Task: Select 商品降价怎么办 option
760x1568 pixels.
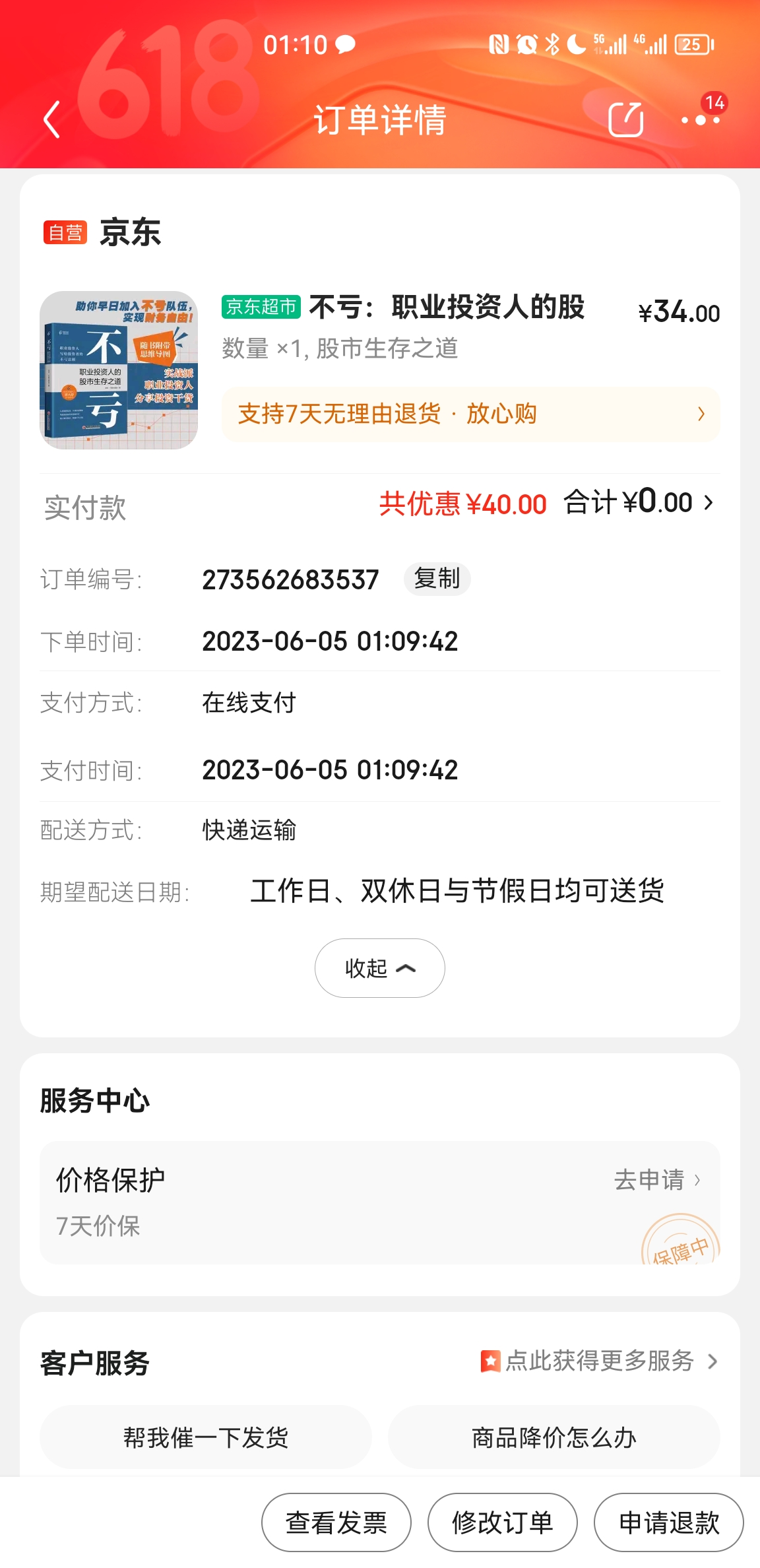Action: click(554, 1437)
